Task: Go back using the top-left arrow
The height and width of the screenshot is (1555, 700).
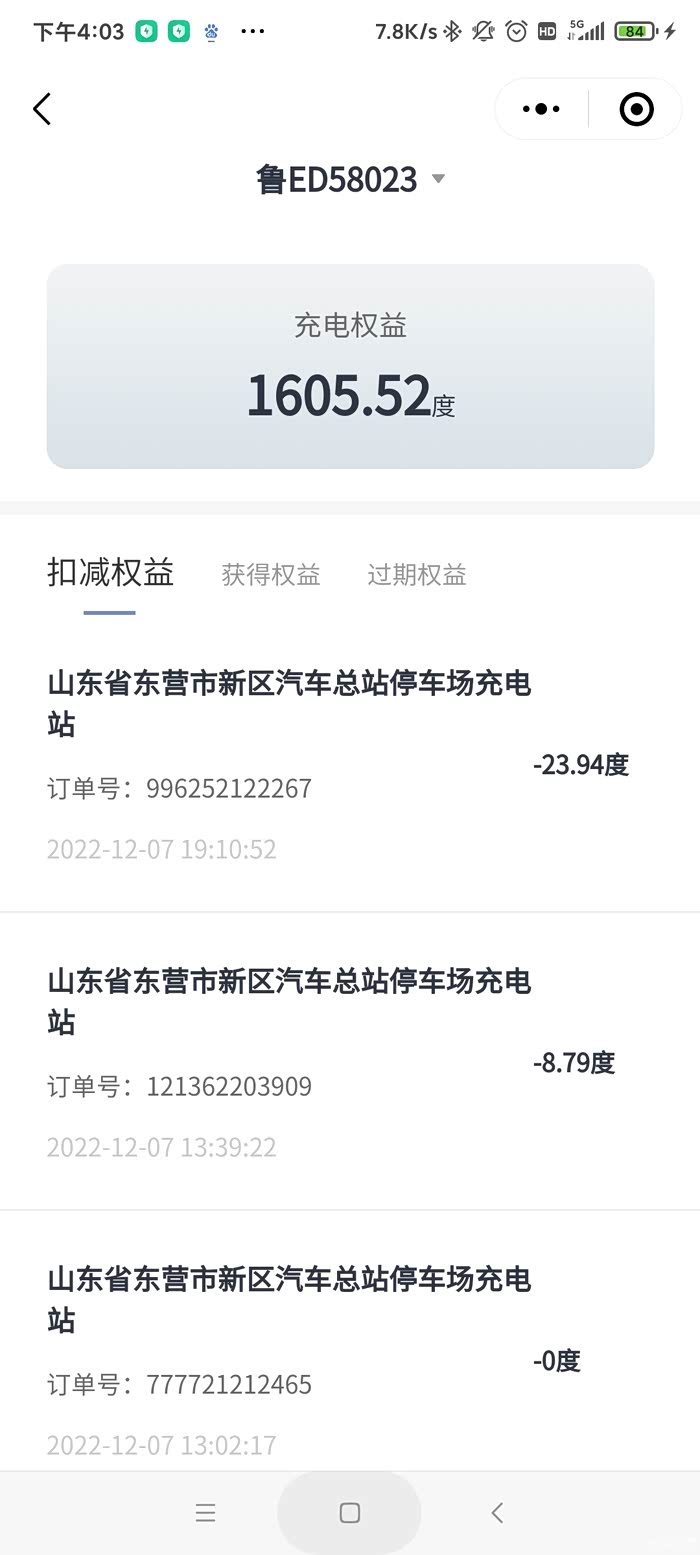Action: pyautogui.click(x=42, y=109)
